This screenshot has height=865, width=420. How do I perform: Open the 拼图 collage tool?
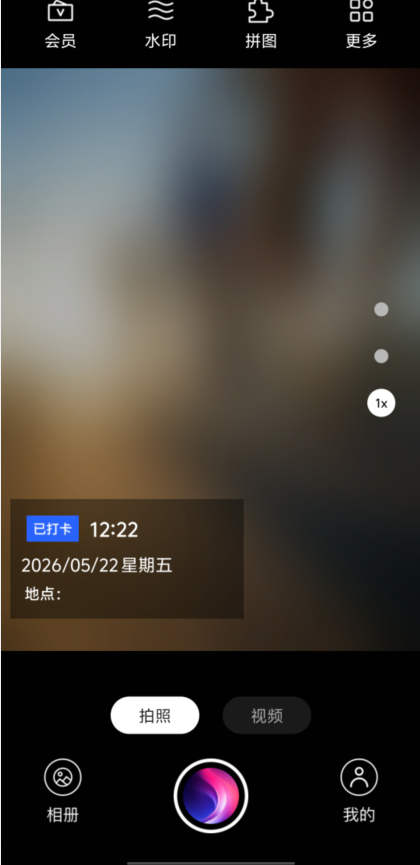pos(260,24)
